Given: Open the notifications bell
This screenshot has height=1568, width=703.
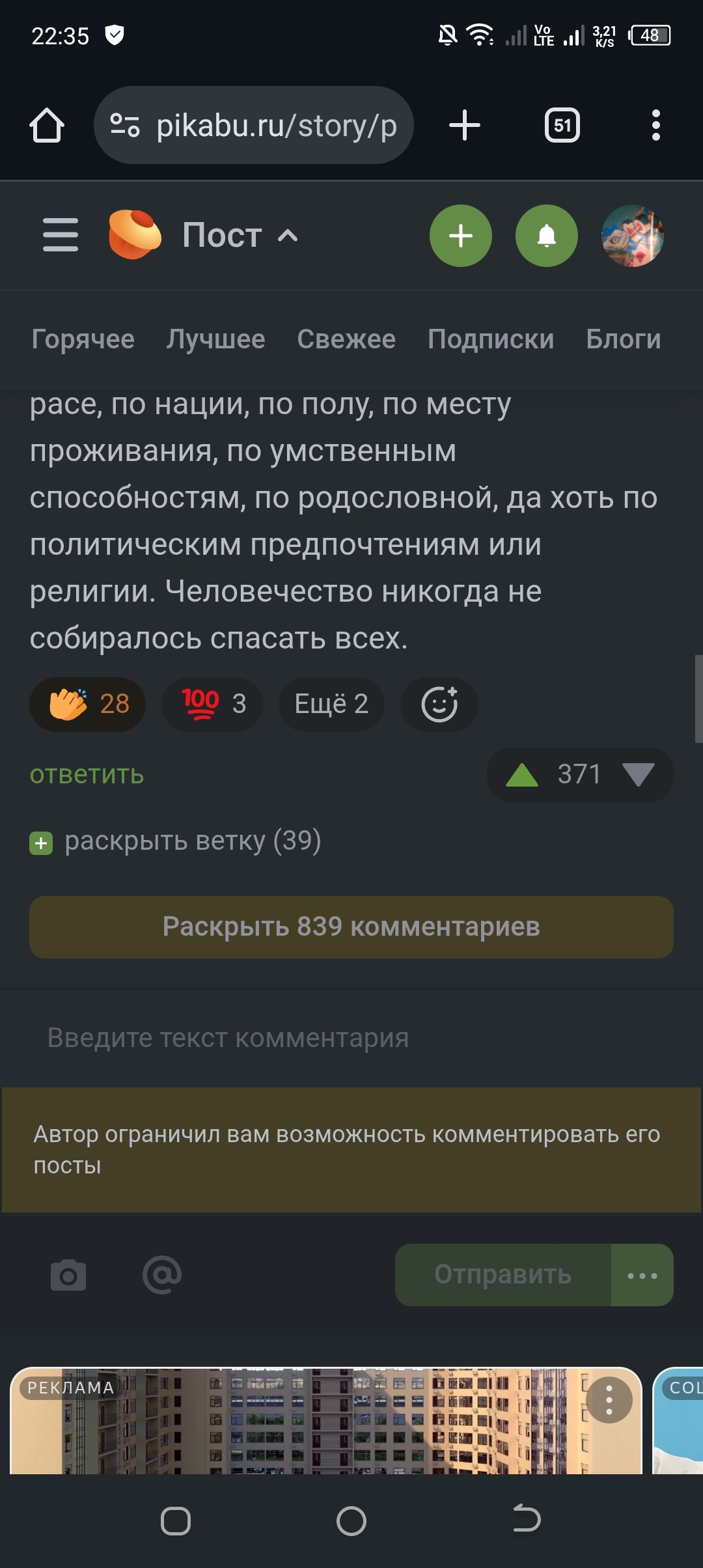Looking at the screenshot, I should [x=546, y=236].
